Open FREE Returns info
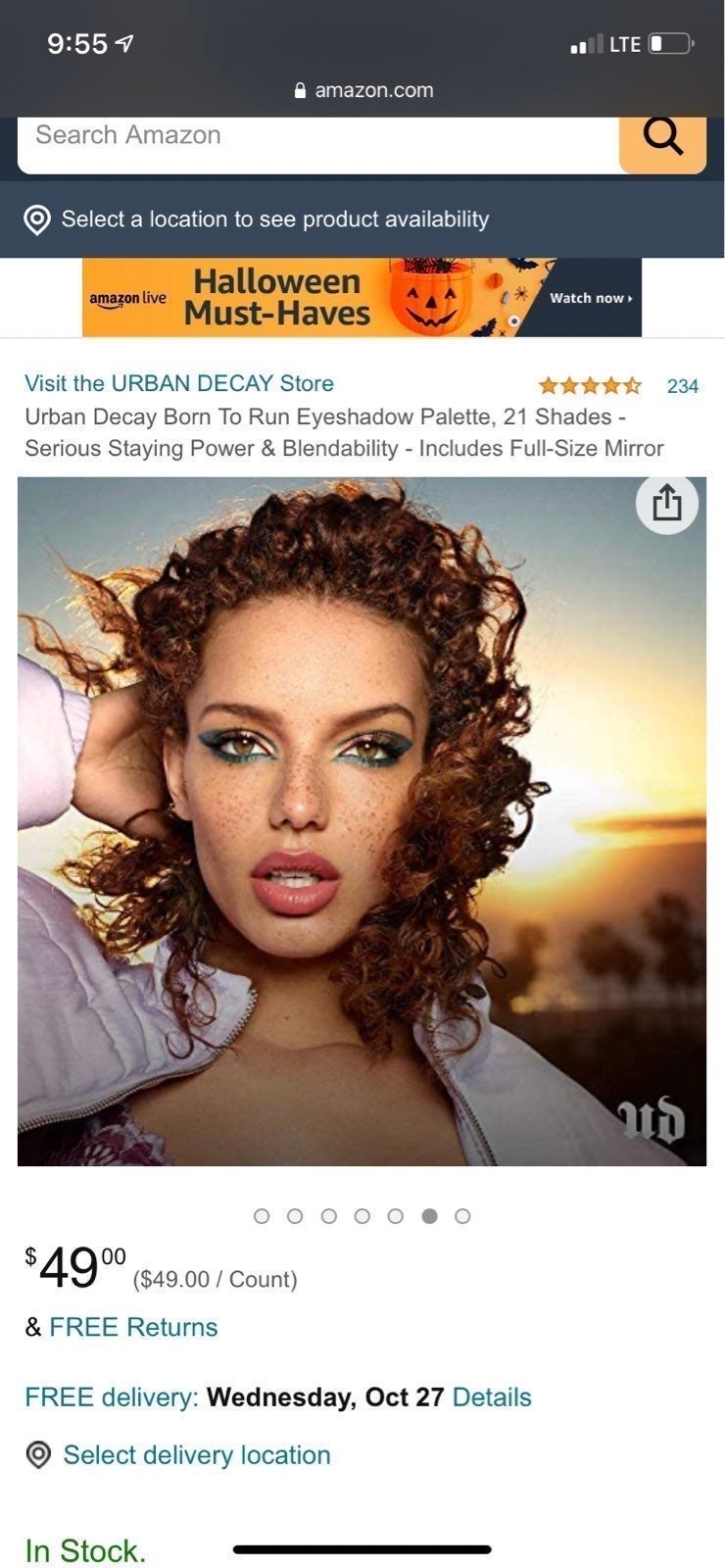 pyautogui.click(x=133, y=1327)
